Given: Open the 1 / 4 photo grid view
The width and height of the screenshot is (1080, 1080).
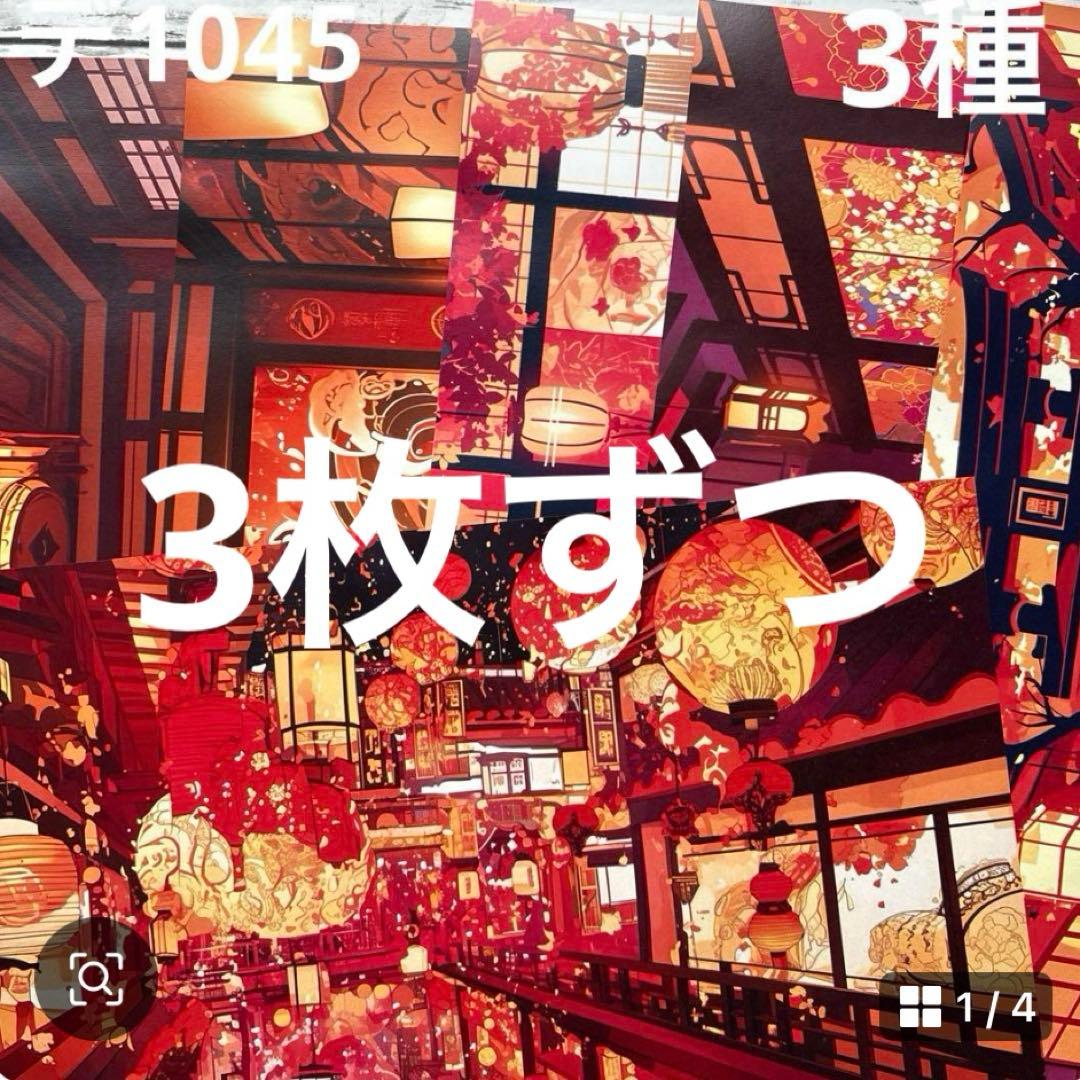Looking at the screenshot, I should click(x=966, y=1007).
